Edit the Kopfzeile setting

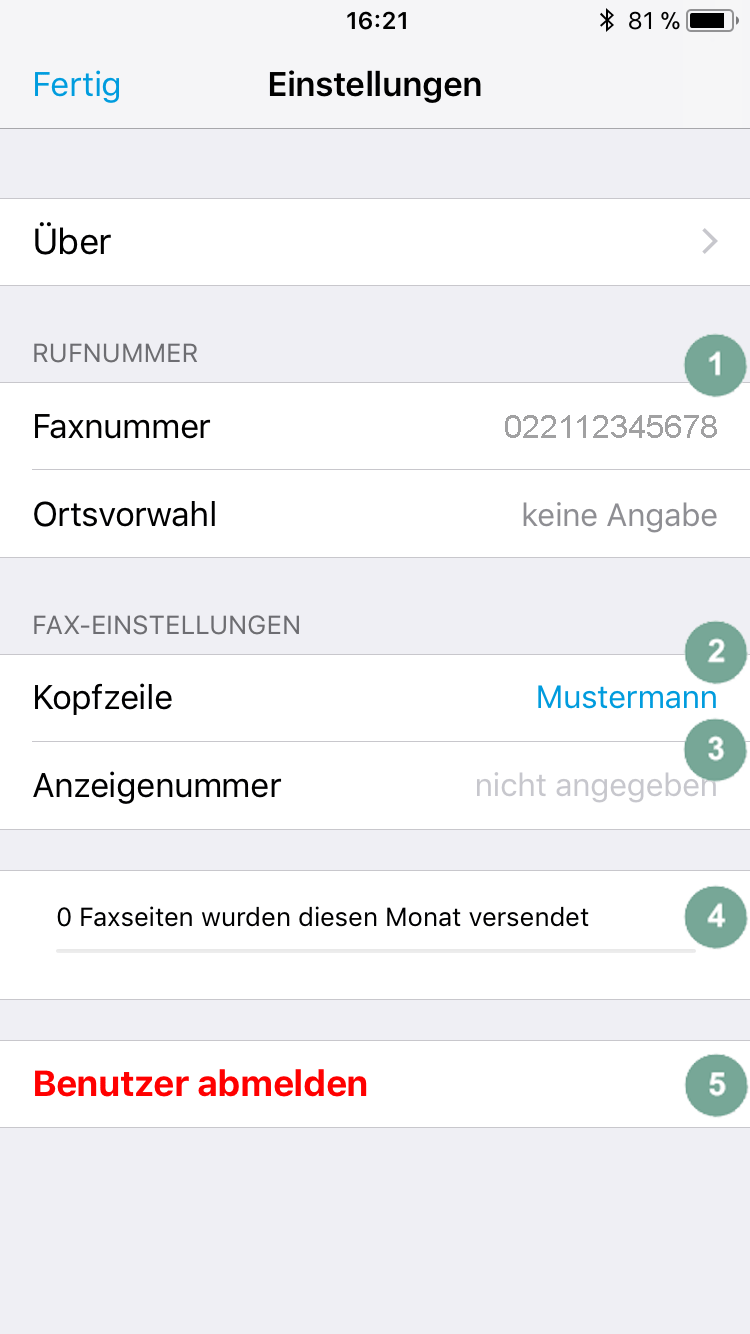tap(375, 698)
